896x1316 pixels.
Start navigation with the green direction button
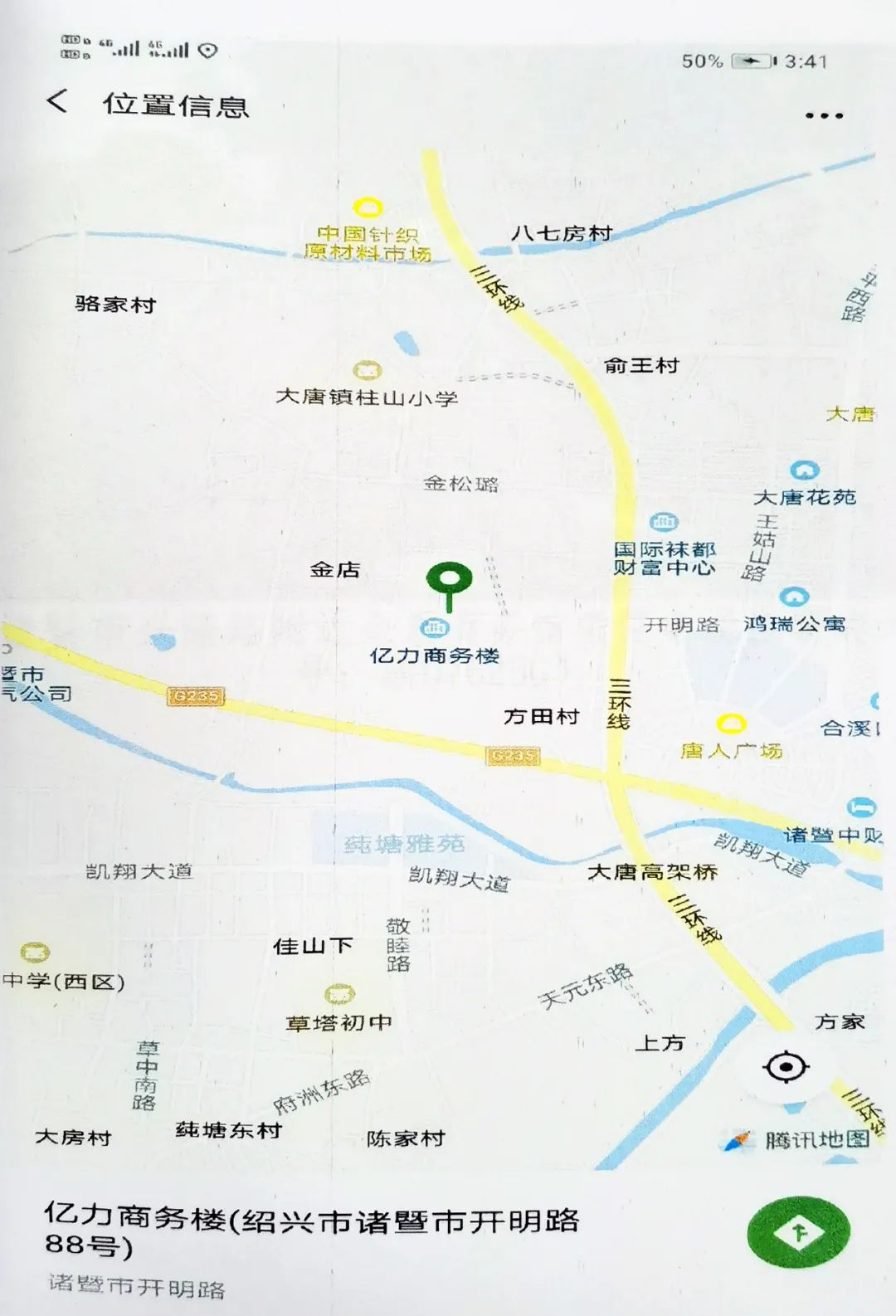point(798,1233)
